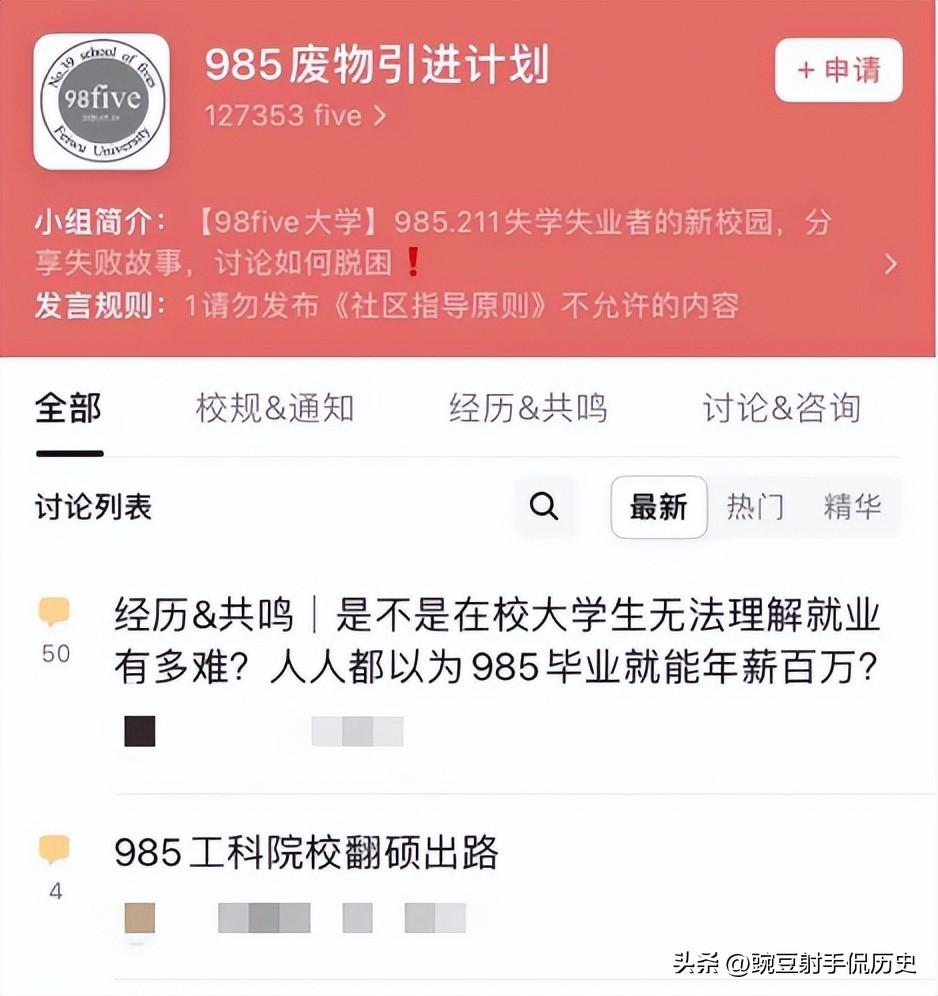
Task: Expand the 小组简介 group description
Action: click(889, 264)
